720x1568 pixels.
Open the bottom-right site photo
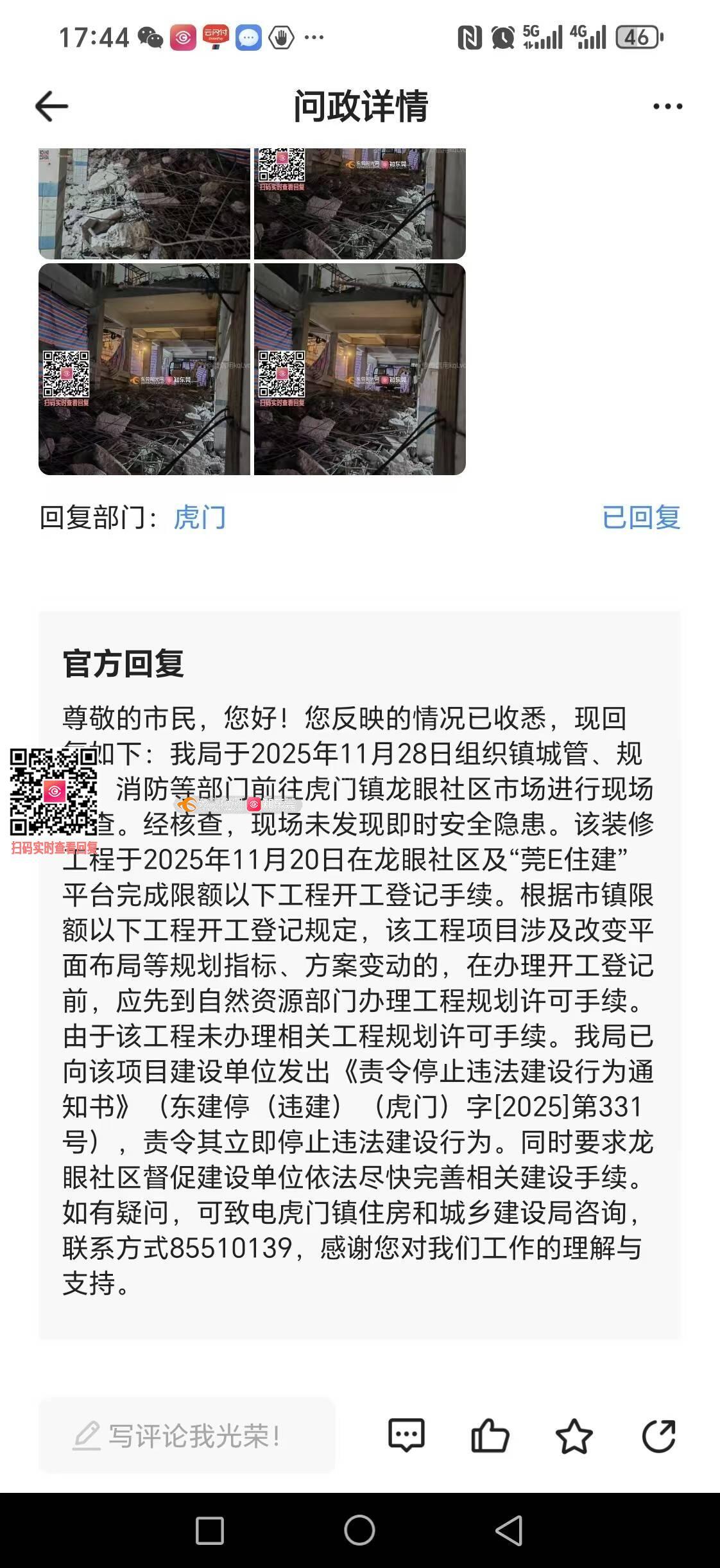click(360, 369)
